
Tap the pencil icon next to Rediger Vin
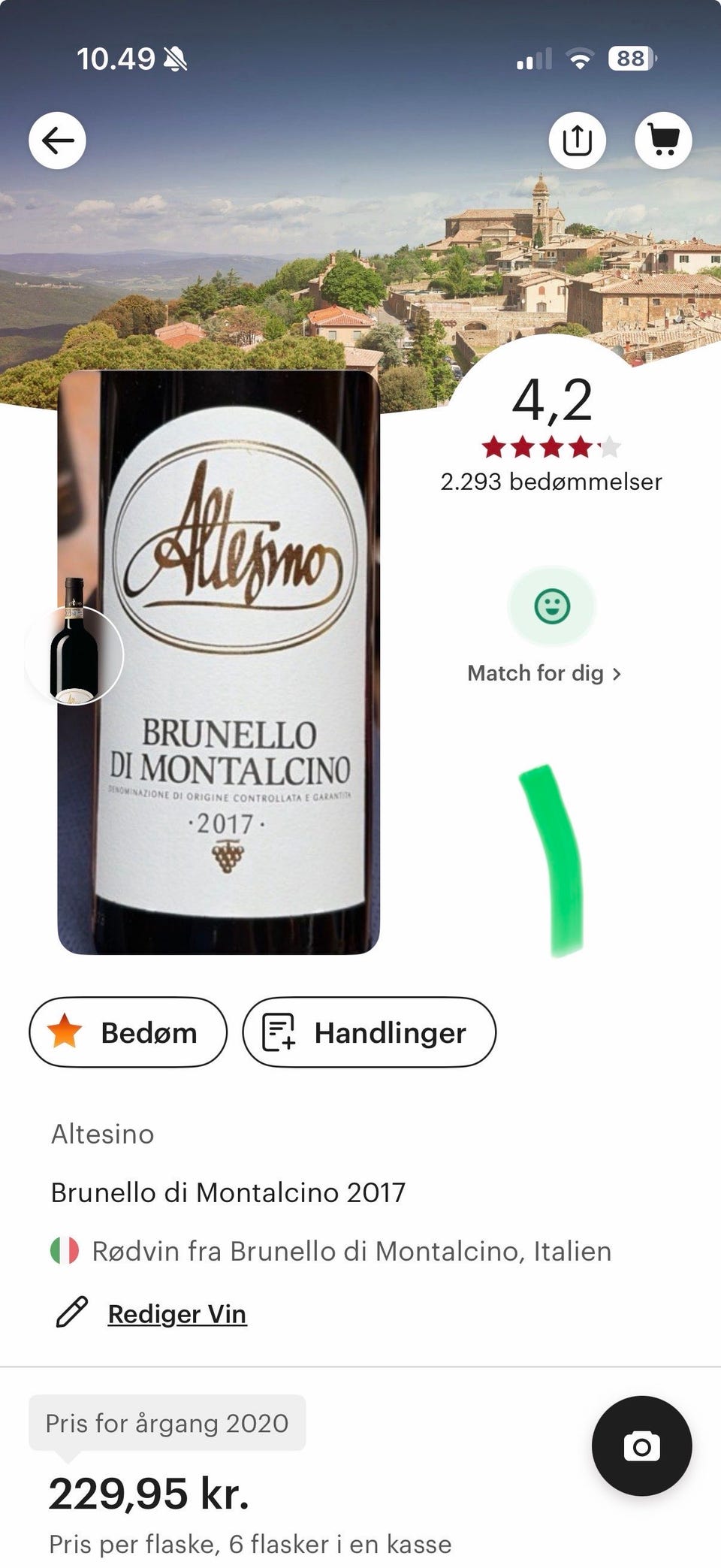coord(71,1313)
